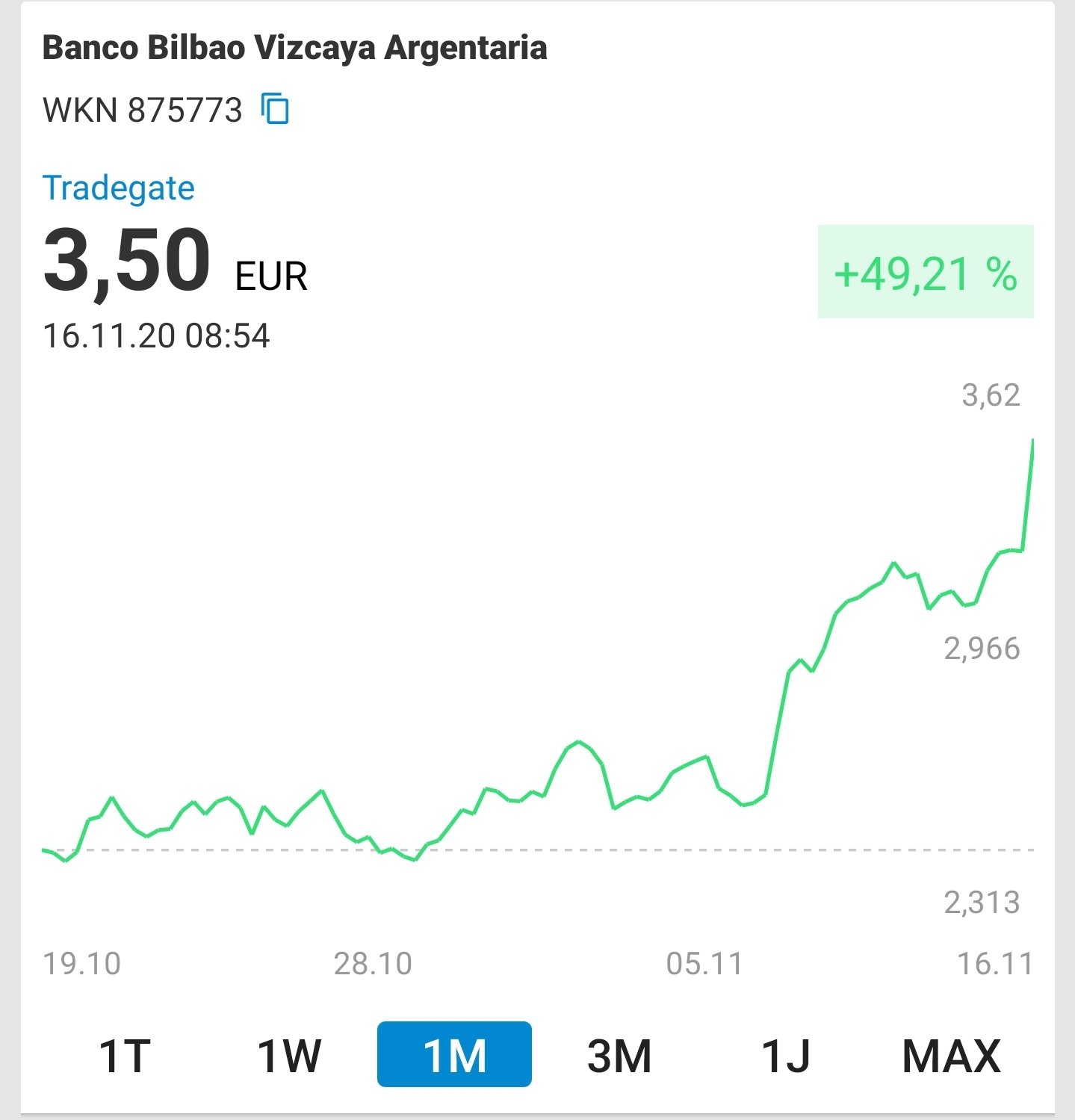This screenshot has width=1075, height=1120.
Task: Select the 1T timeframe tab
Action: 124,1054
